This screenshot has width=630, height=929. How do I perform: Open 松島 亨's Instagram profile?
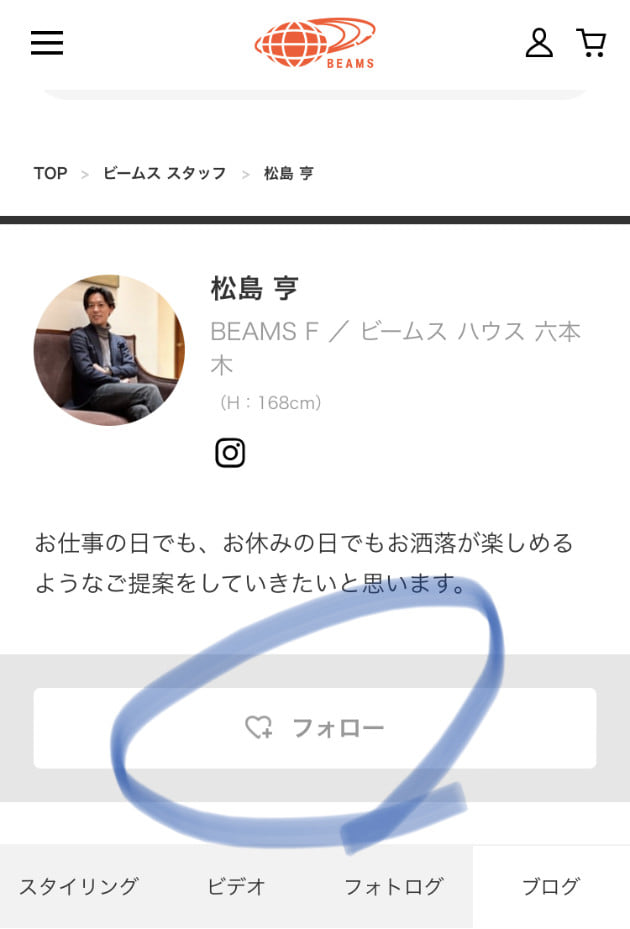230,453
